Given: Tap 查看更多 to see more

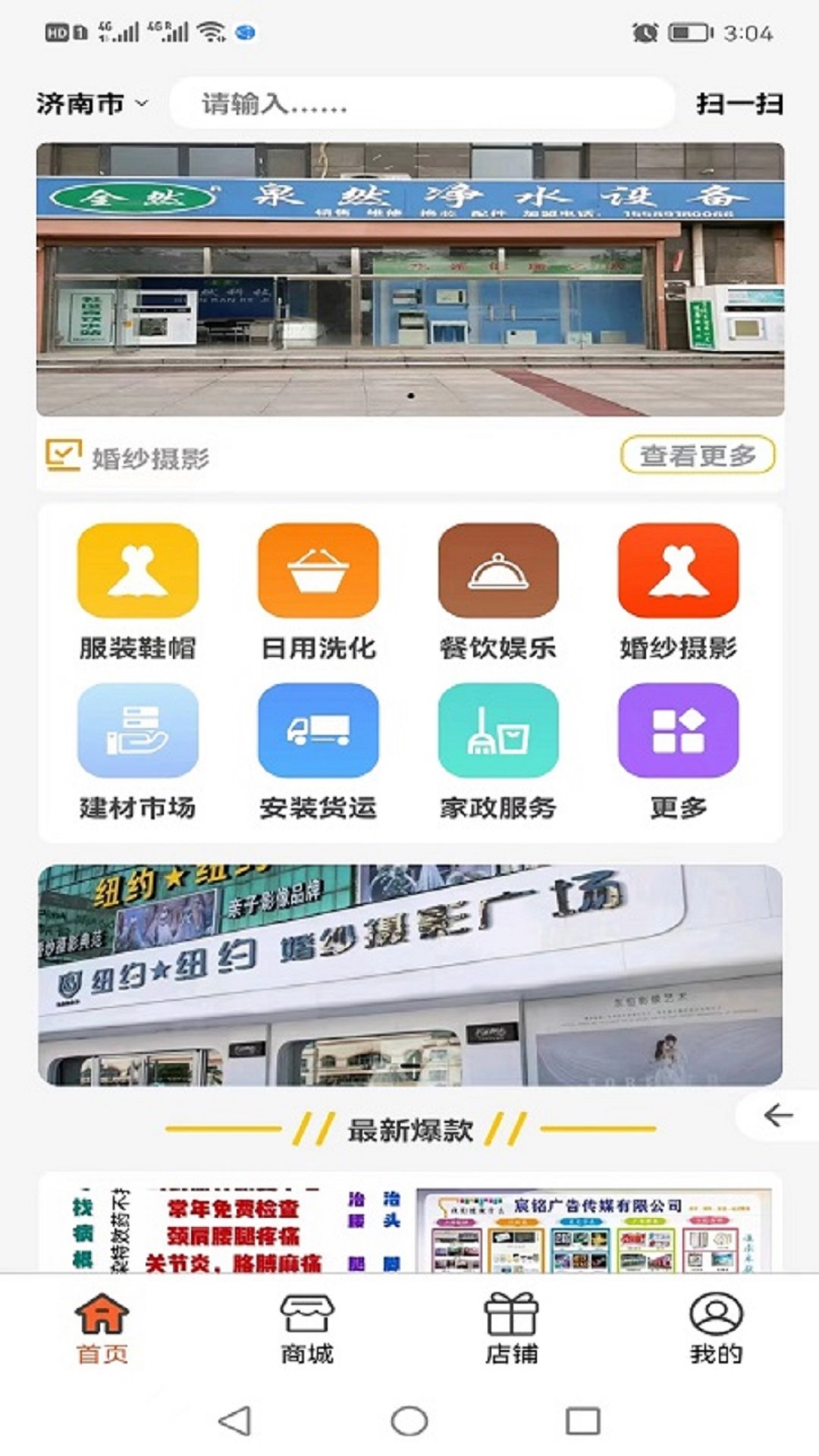Looking at the screenshot, I should (x=698, y=455).
